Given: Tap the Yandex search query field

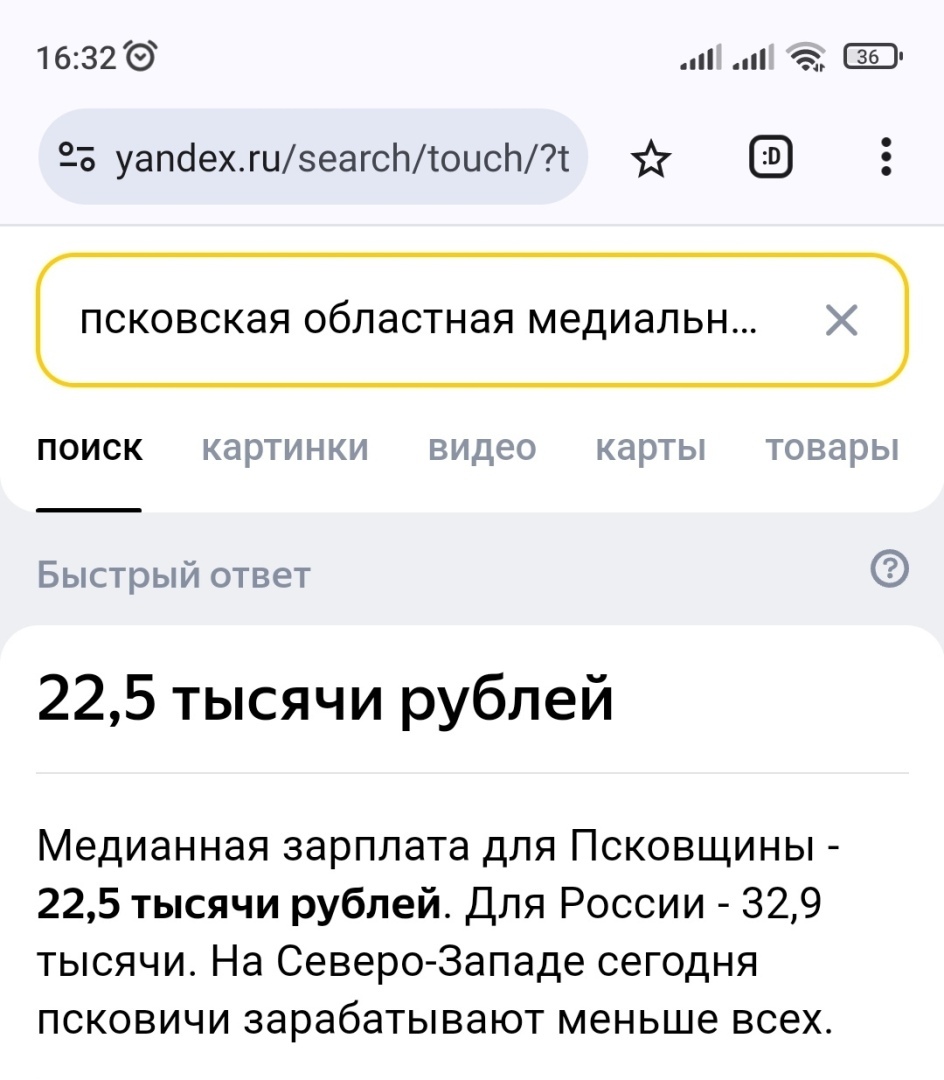Looking at the screenshot, I should click(420, 321).
